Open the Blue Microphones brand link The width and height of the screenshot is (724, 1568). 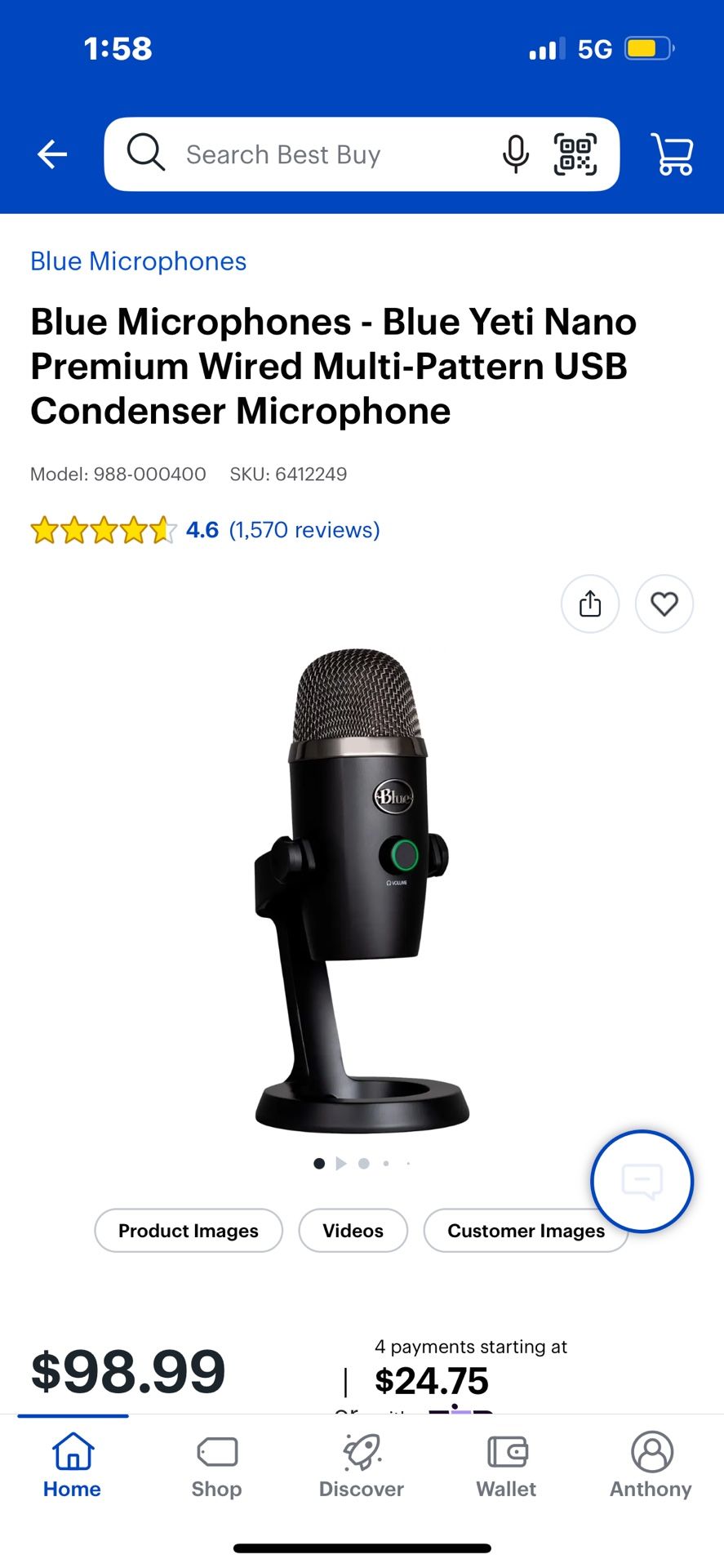pos(138,261)
